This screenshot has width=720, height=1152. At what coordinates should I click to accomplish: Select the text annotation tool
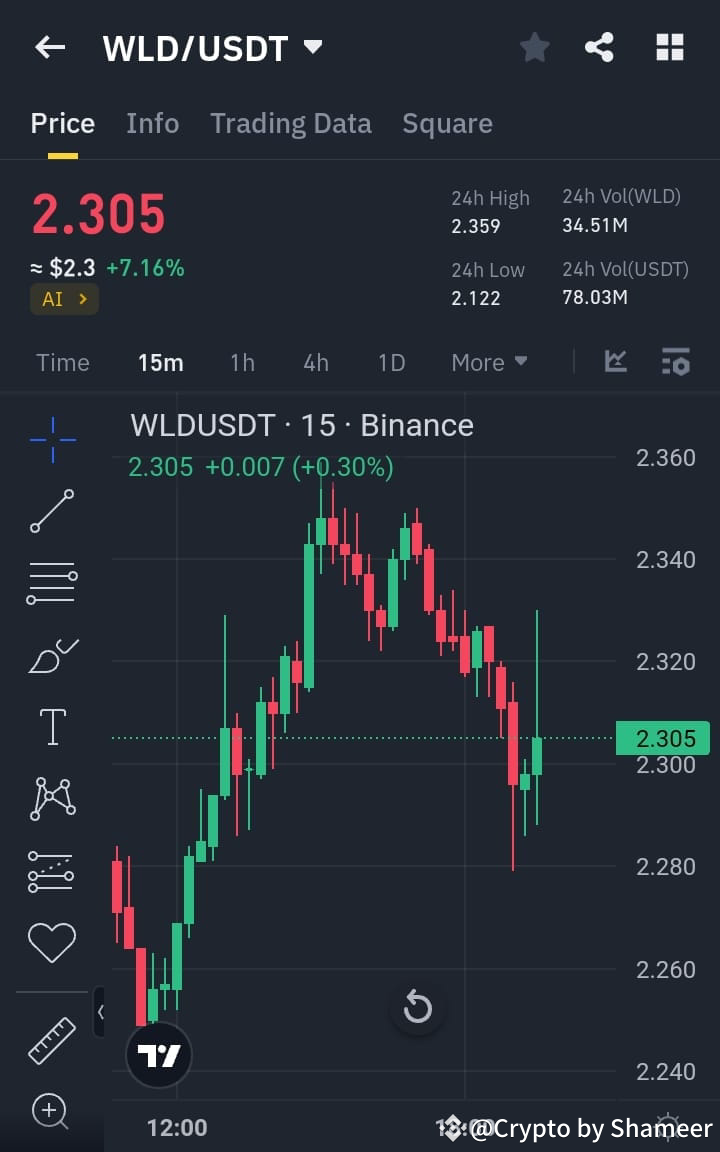[52, 727]
